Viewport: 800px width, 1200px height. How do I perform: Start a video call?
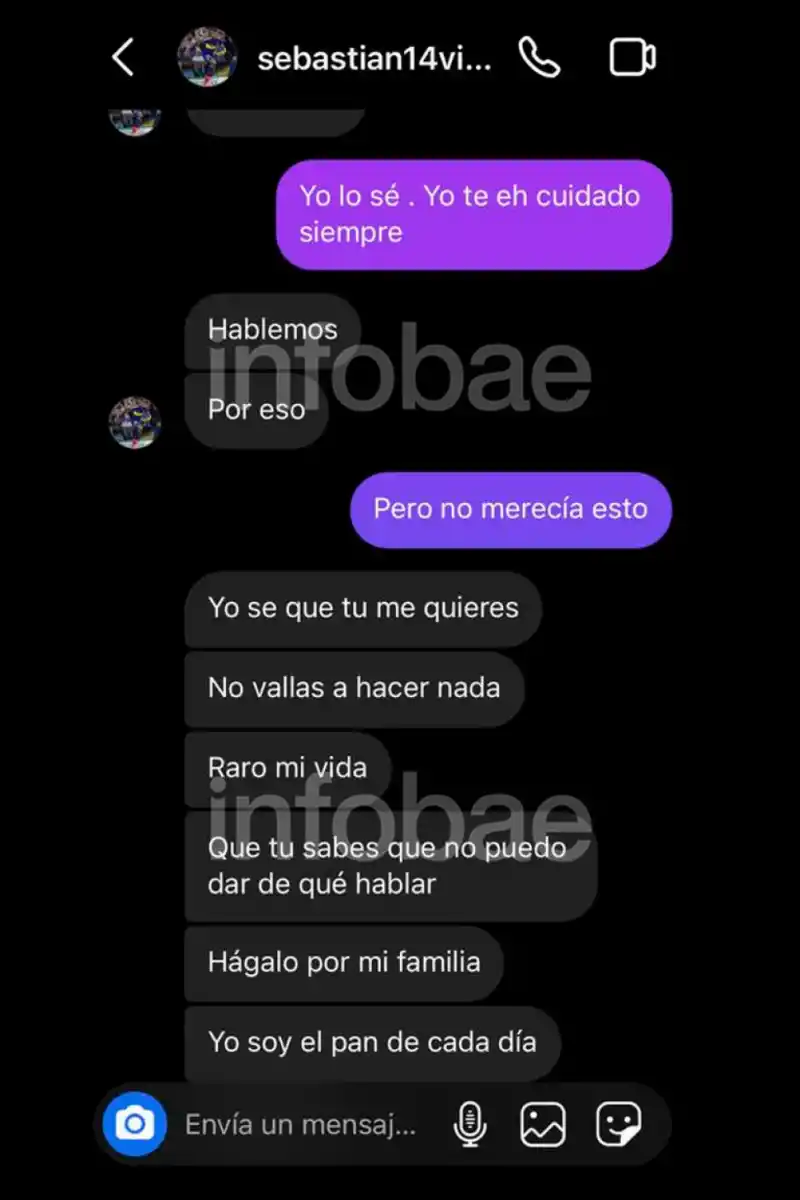pos(631,57)
